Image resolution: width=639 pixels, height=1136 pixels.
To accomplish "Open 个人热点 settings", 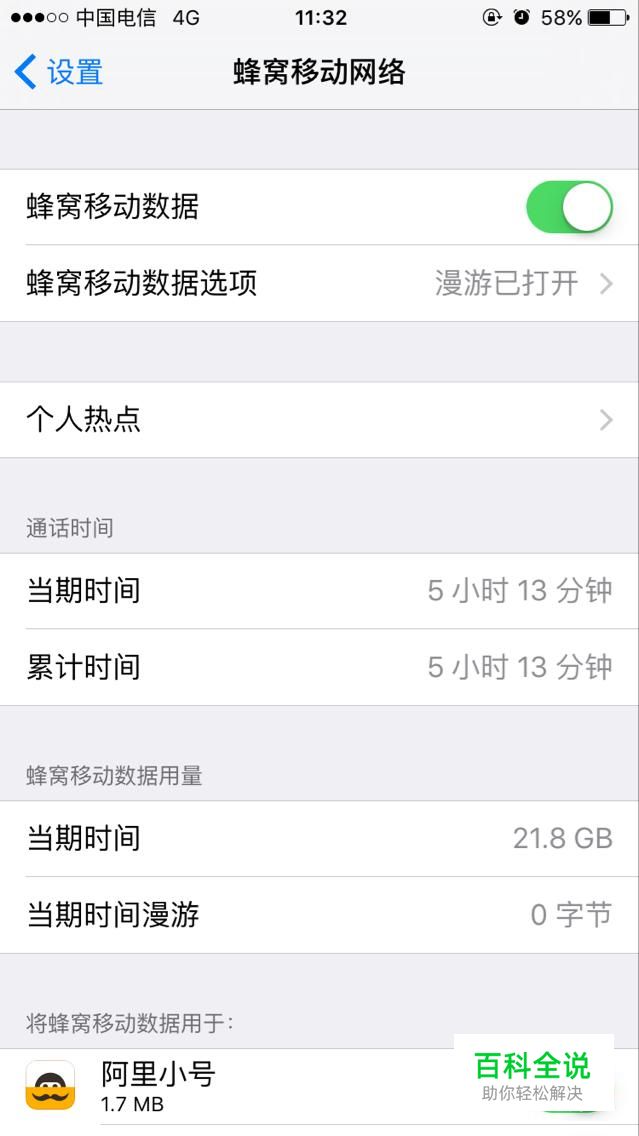I will tap(319, 420).
